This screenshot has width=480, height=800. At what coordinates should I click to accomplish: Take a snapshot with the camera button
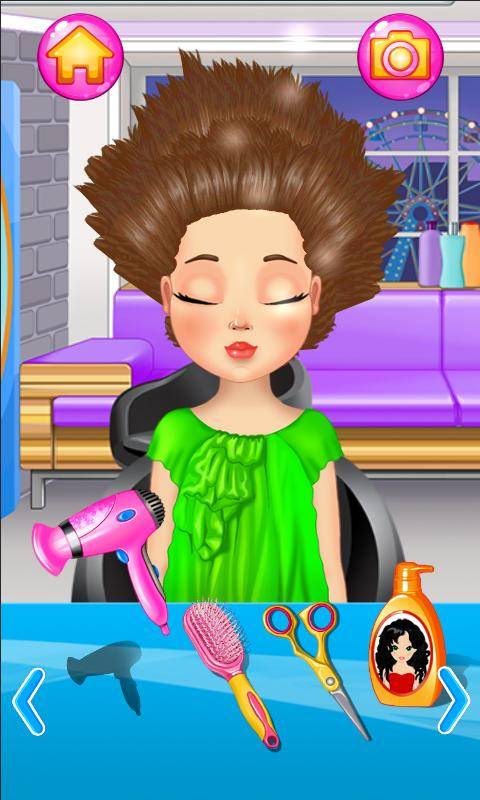coord(400,56)
